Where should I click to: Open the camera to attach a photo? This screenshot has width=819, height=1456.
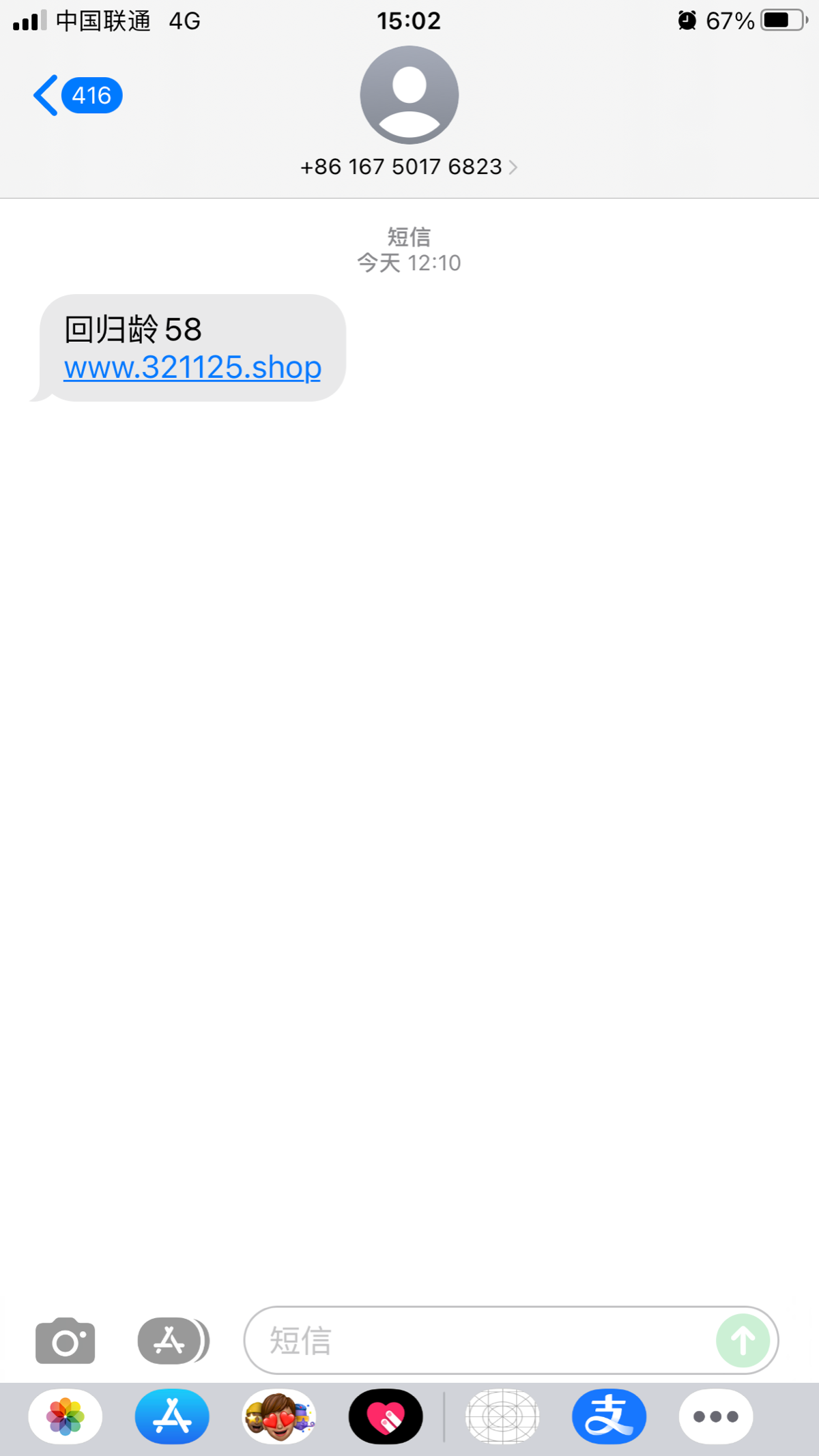coord(65,1341)
